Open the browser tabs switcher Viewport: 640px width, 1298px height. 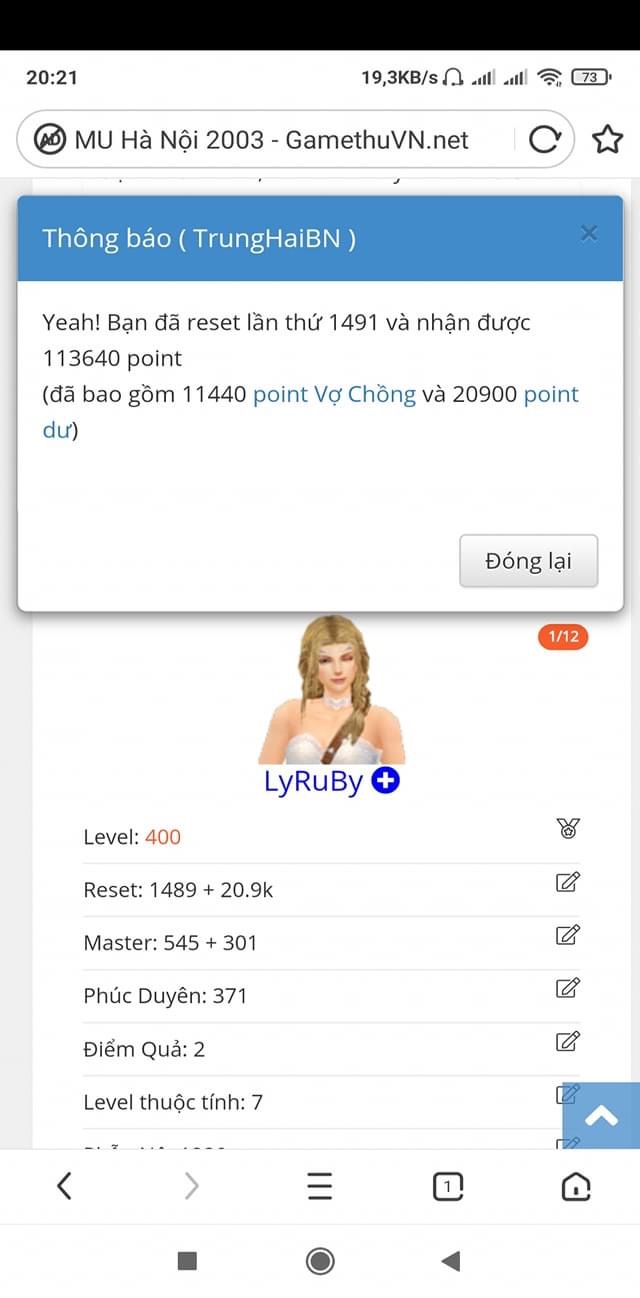point(448,1186)
